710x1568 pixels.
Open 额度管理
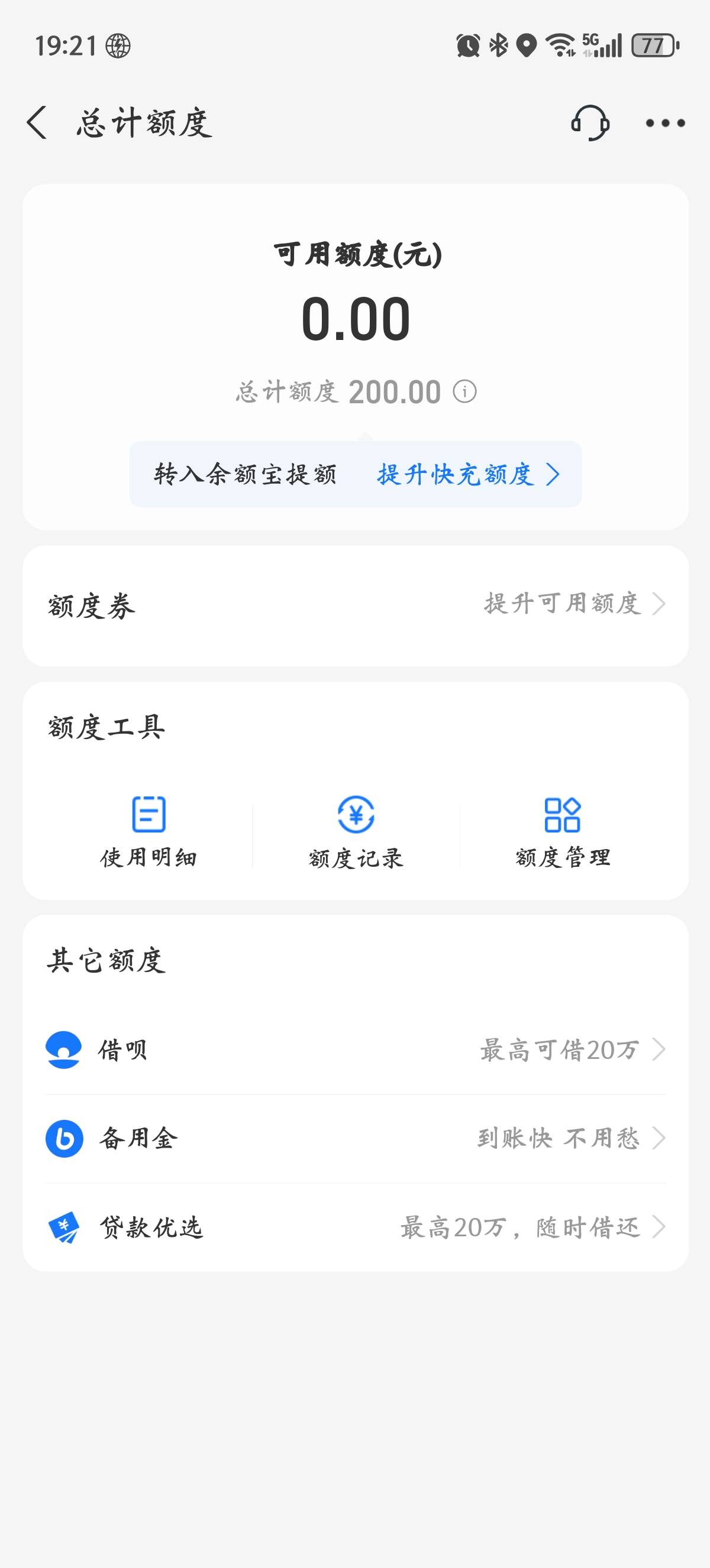click(x=563, y=831)
